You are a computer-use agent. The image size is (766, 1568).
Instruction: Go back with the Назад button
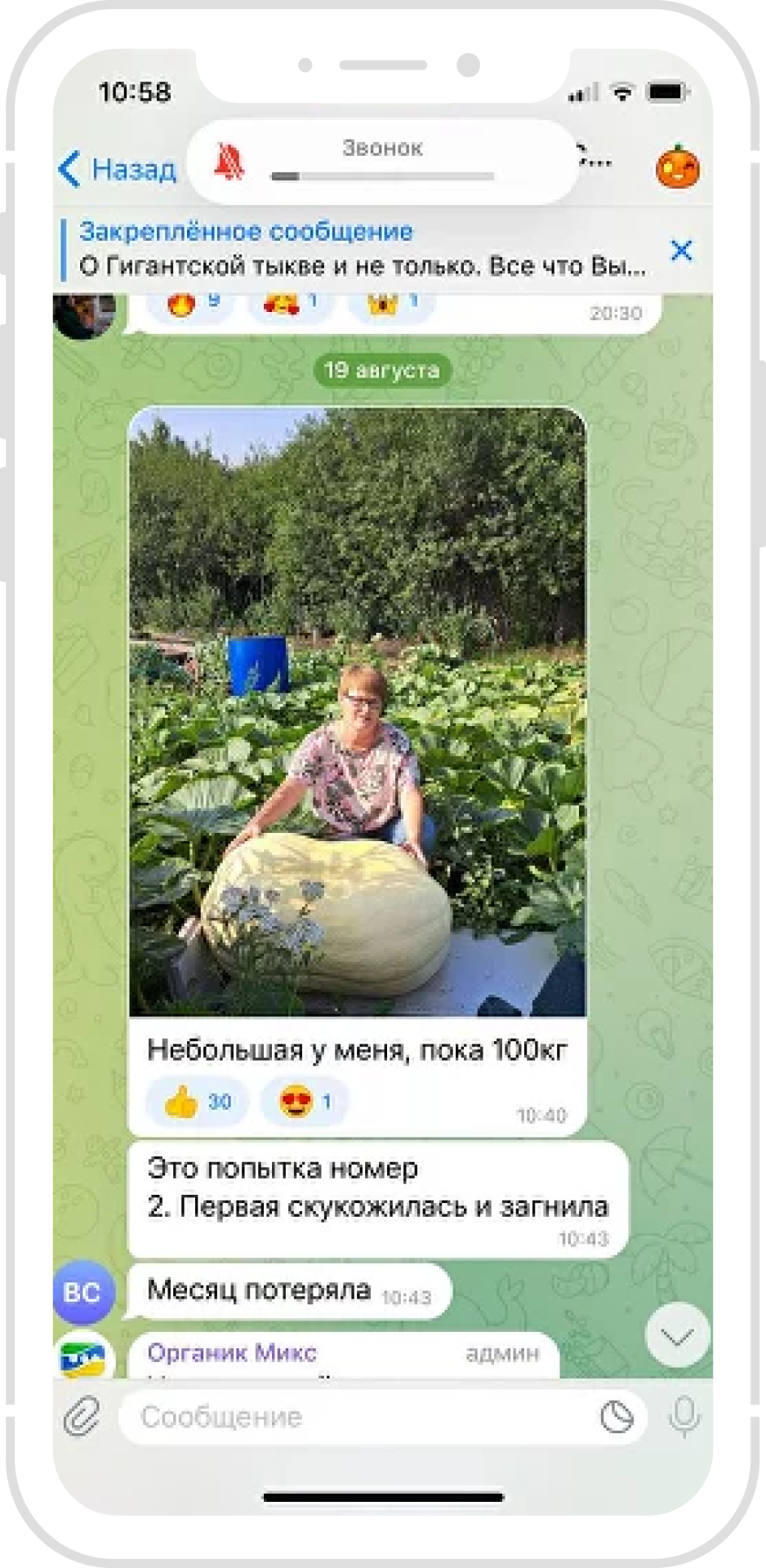[118, 169]
